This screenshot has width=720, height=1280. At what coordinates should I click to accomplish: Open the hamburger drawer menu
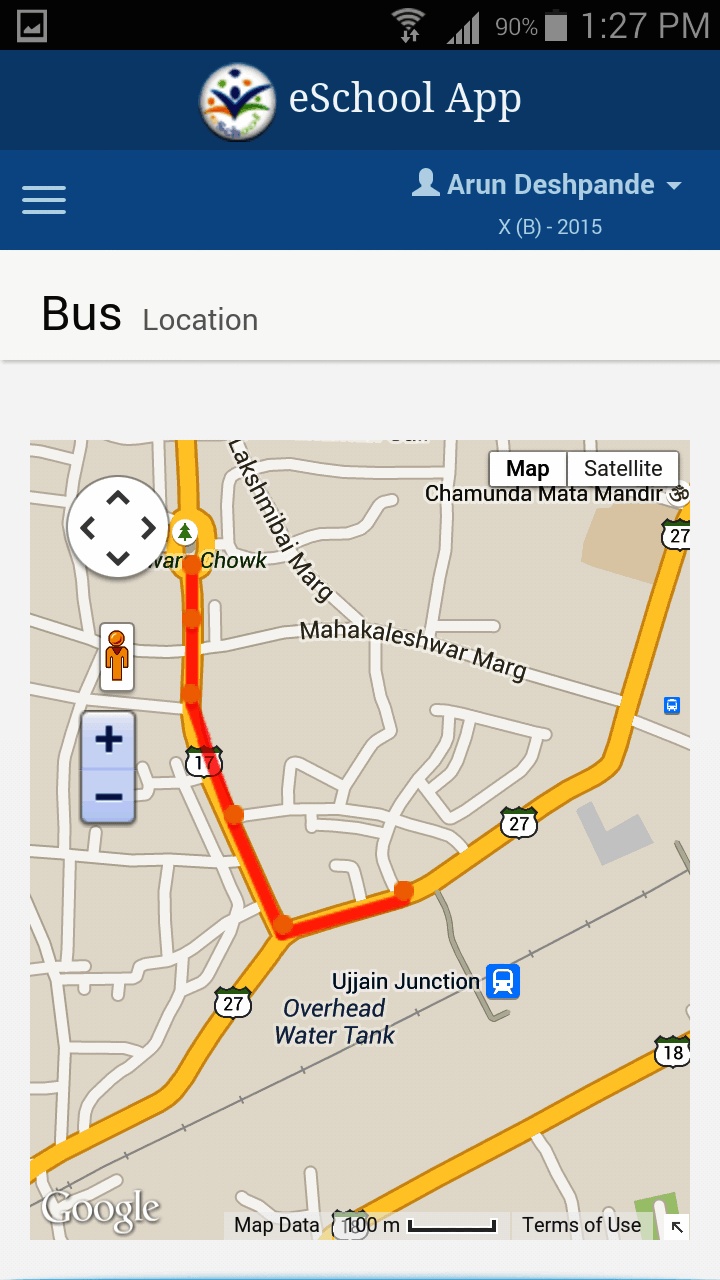point(44,200)
